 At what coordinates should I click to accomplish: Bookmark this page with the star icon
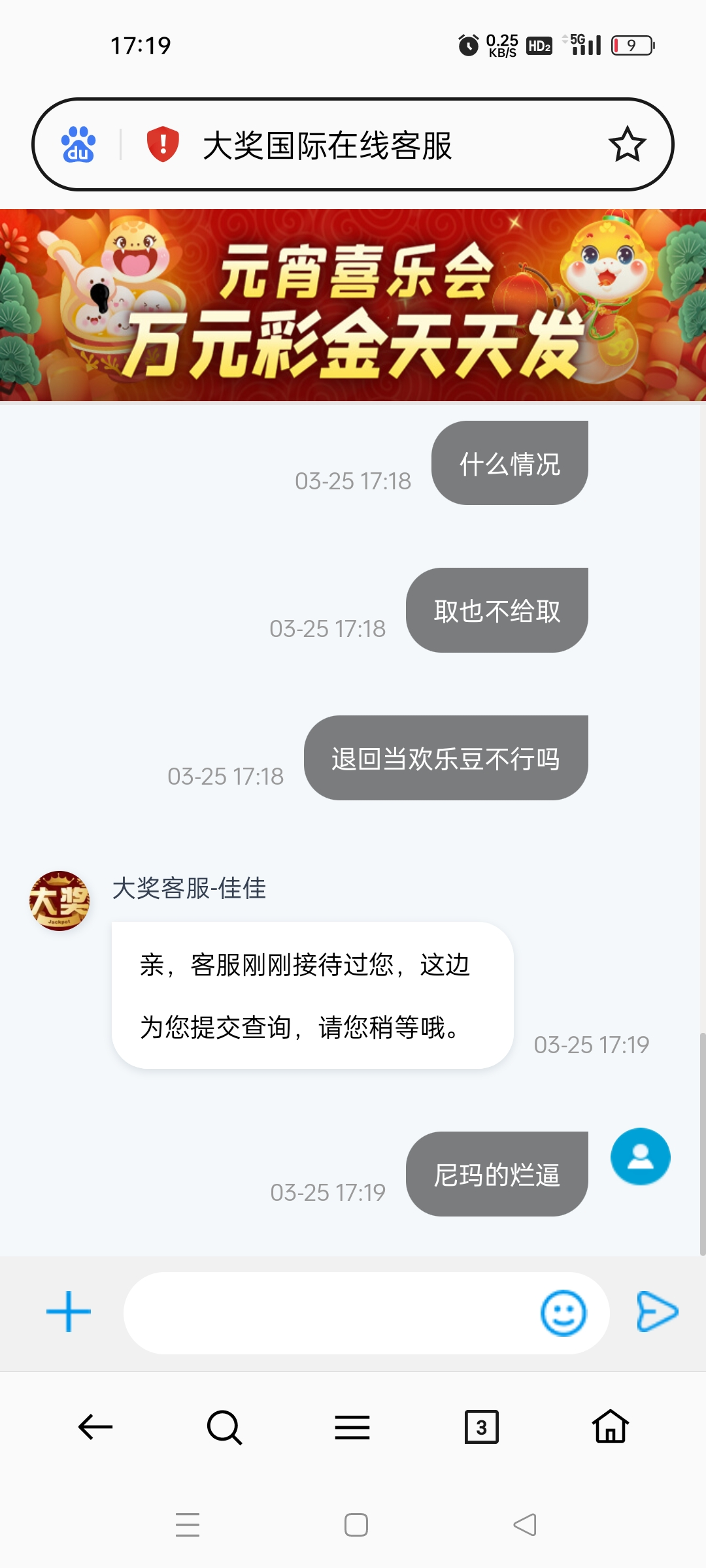627,144
